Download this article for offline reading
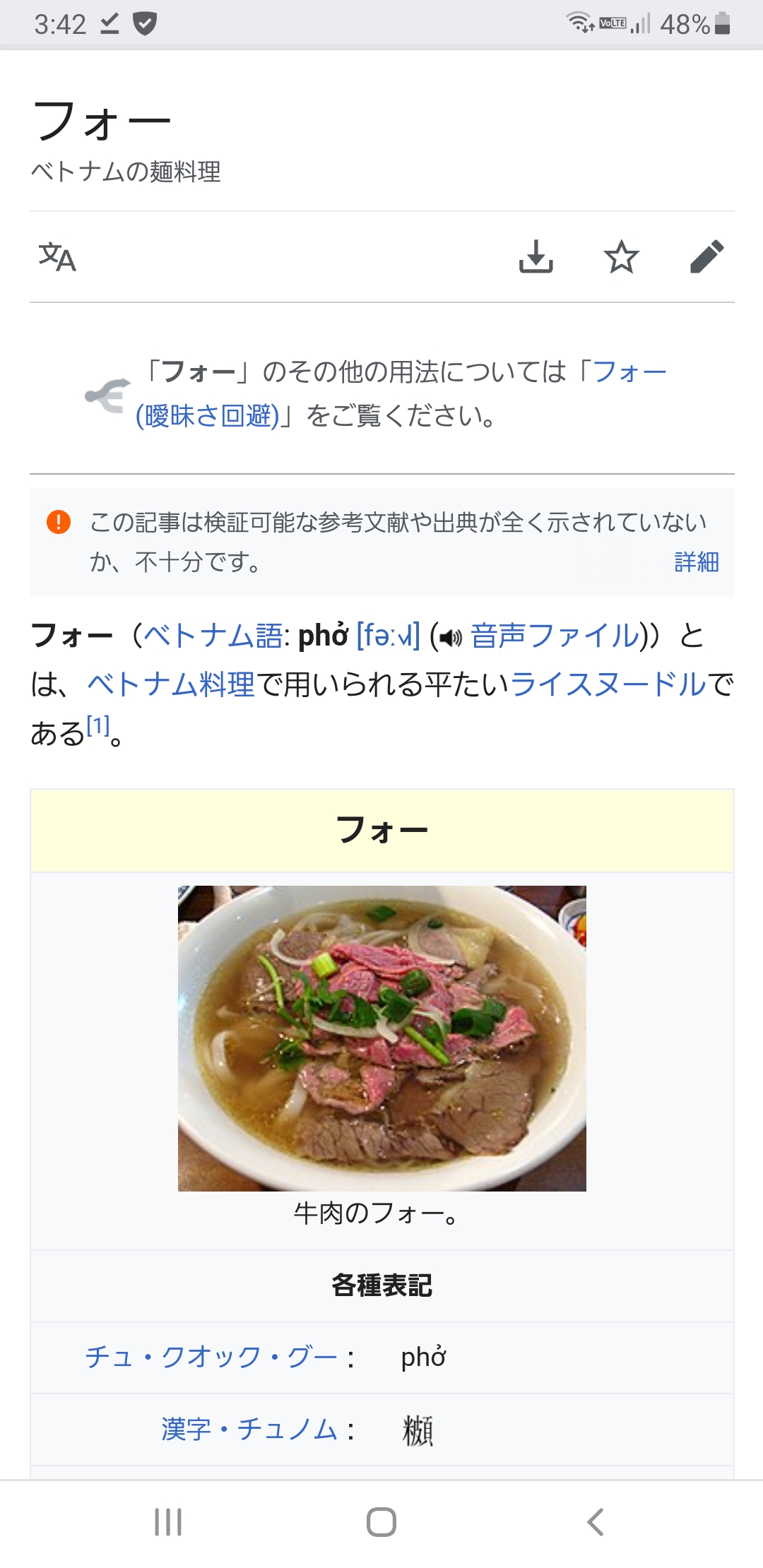The image size is (763, 1568). [x=536, y=256]
